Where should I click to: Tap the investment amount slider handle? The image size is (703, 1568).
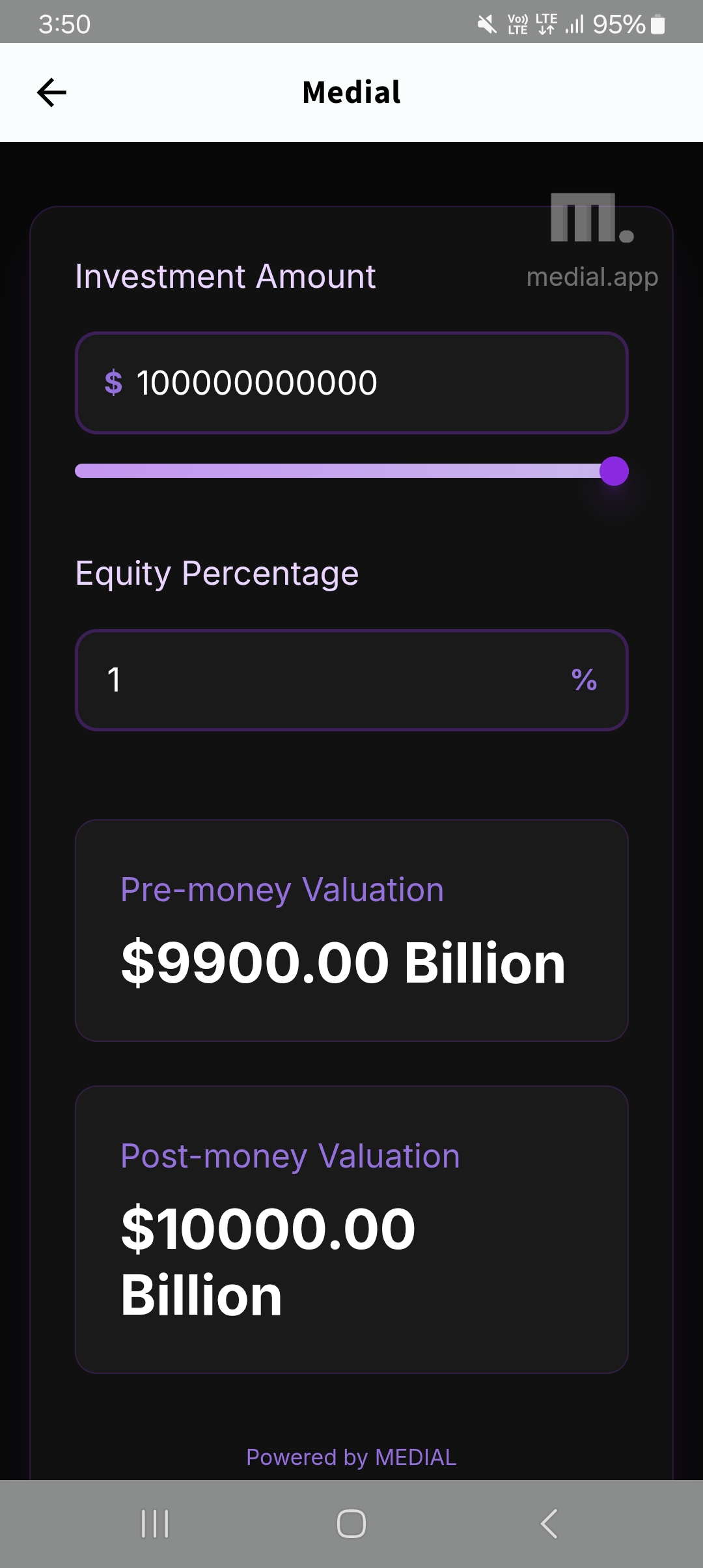click(x=613, y=471)
